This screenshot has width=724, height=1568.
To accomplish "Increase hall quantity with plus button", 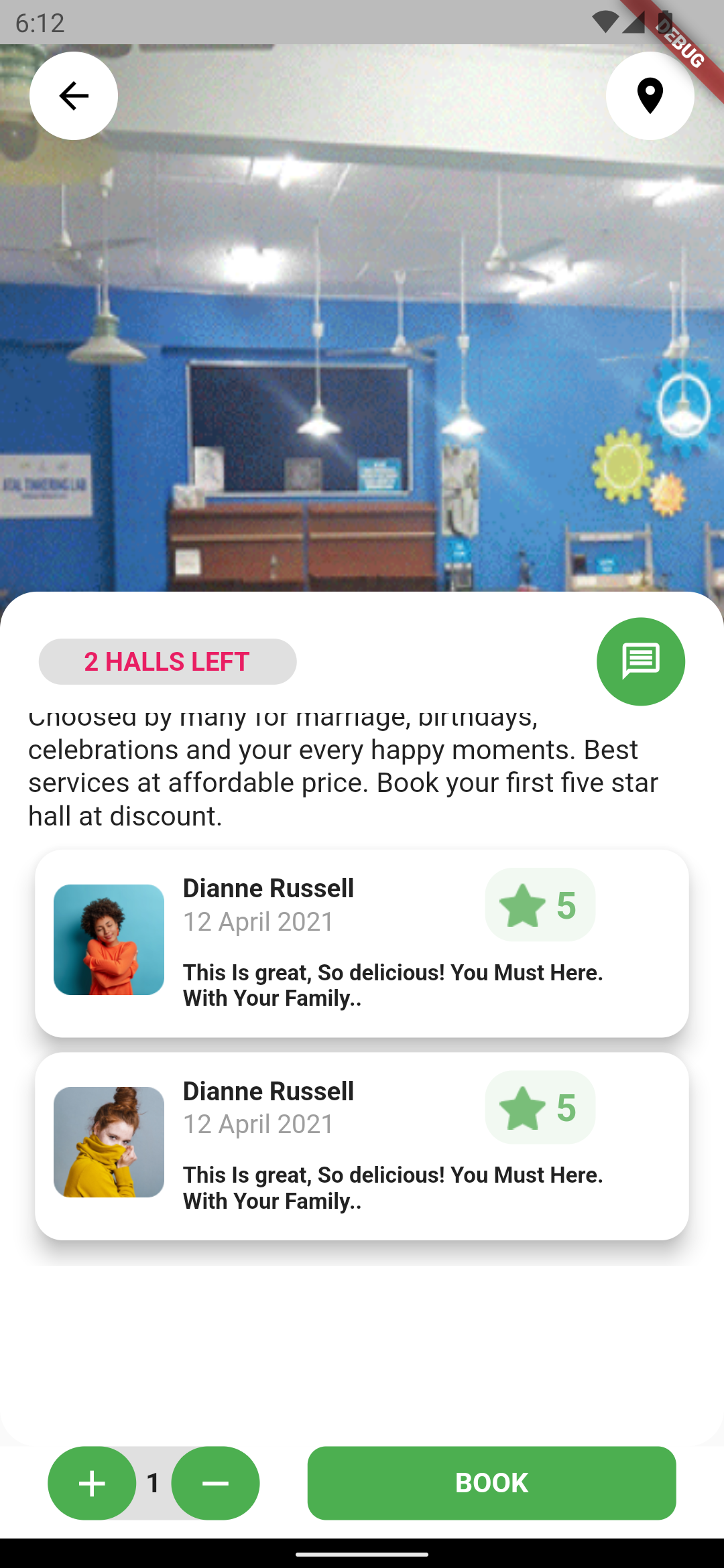I will click(x=92, y=1483).
